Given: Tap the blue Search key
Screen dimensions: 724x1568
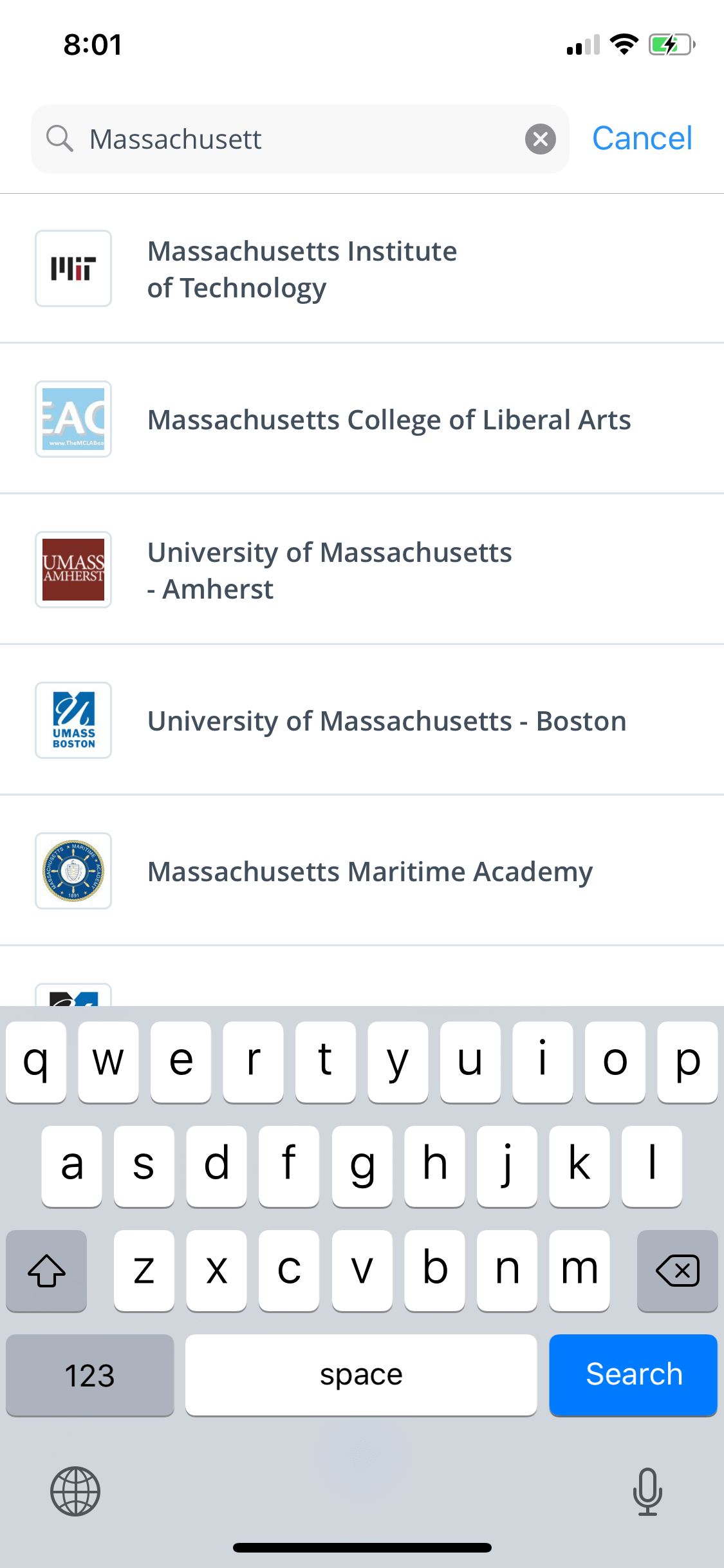Looking at the screenshot, I should [633, 1375].
